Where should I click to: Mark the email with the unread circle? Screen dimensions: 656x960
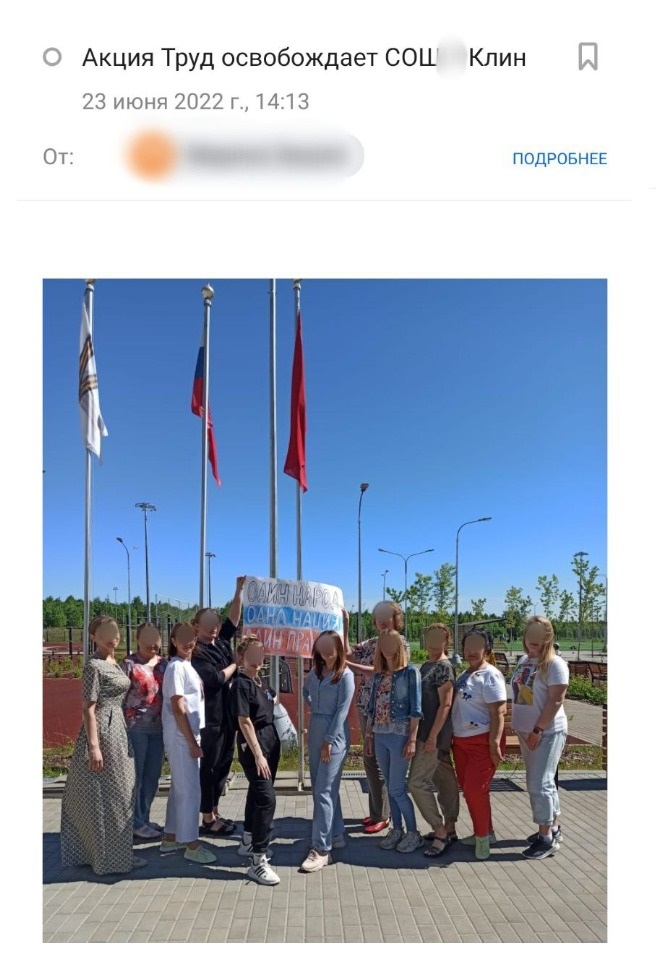(52, 58)
